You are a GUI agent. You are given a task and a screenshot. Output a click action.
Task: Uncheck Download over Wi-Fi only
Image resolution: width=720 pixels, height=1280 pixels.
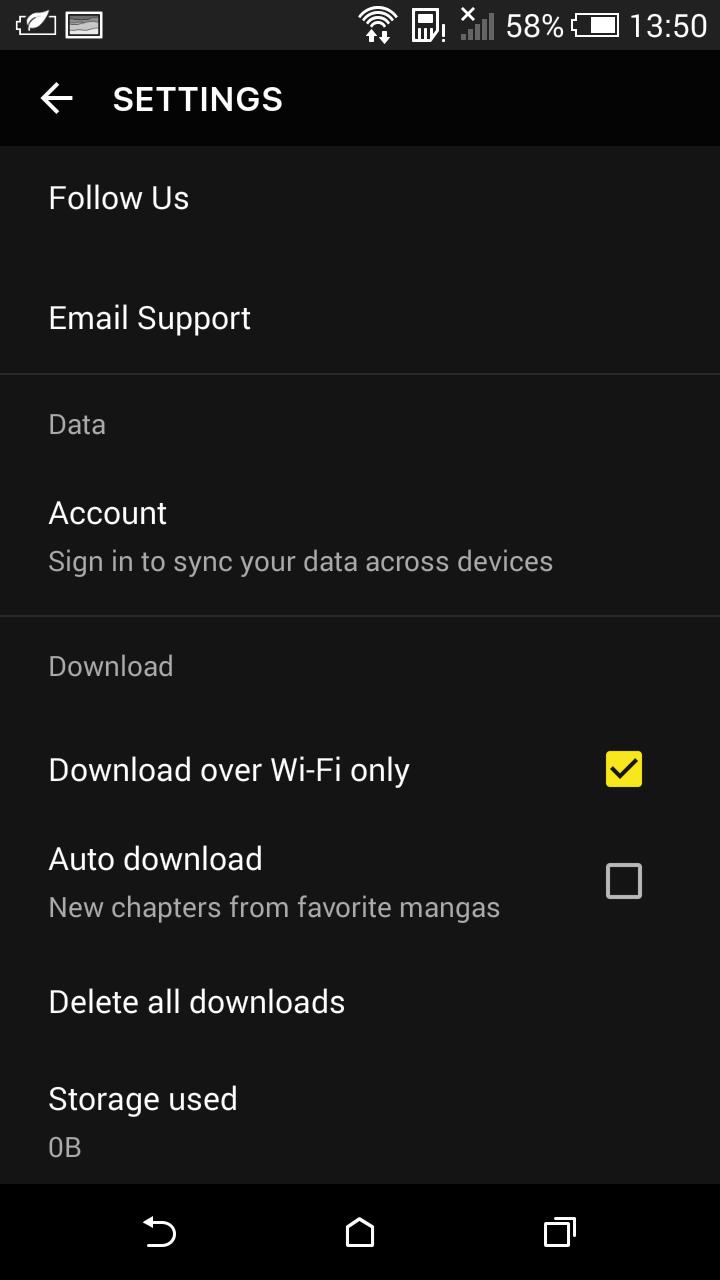623,769
